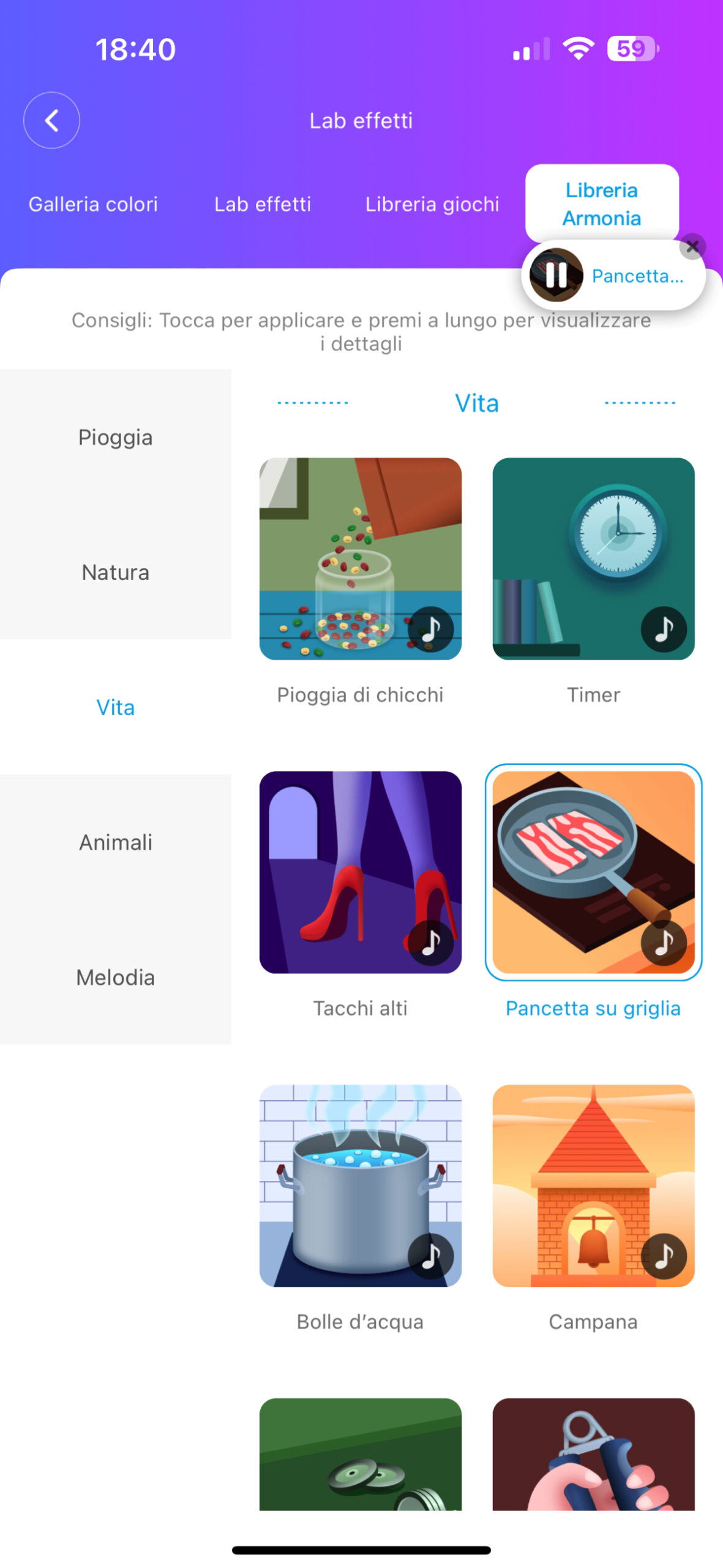Choose the Vita category in sidebar

click(x=115, y=707)
